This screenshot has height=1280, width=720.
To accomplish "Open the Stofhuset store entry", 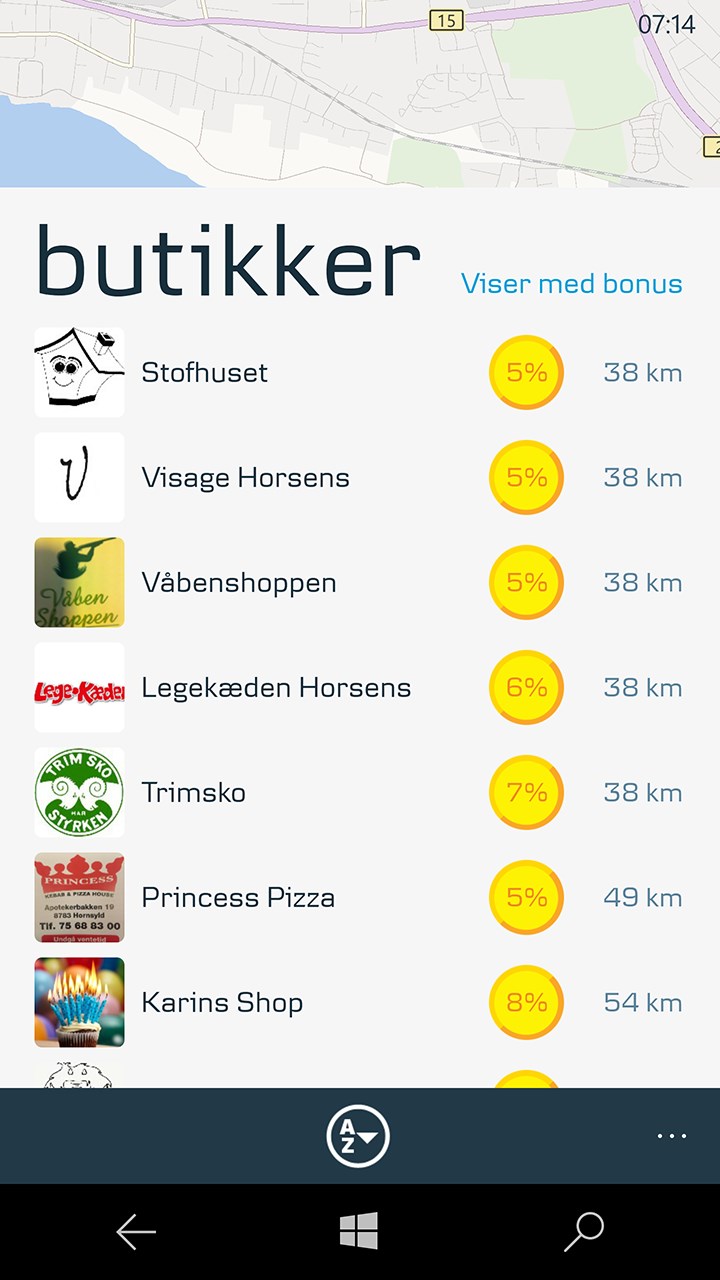I will [205, 373].
